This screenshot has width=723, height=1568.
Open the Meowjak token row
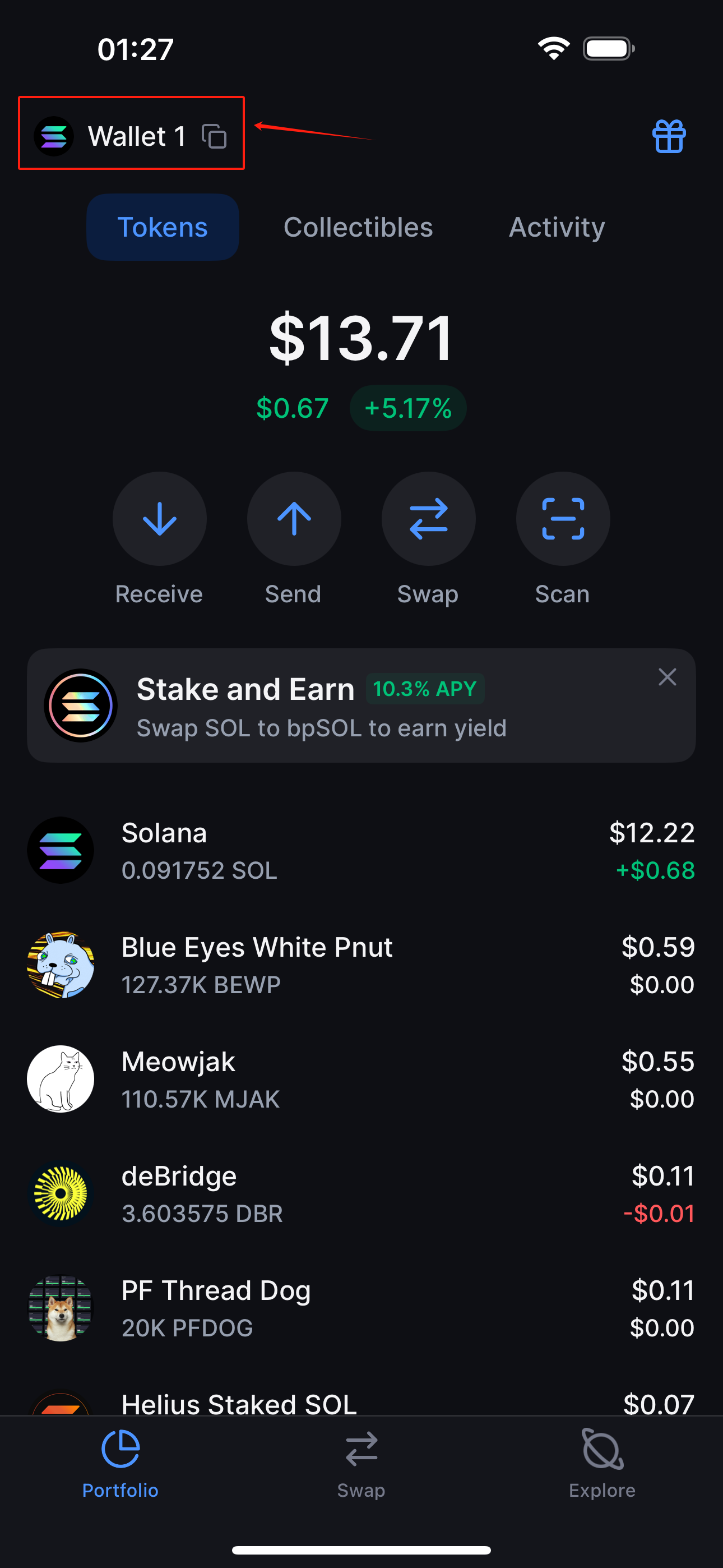[361, 1079]
